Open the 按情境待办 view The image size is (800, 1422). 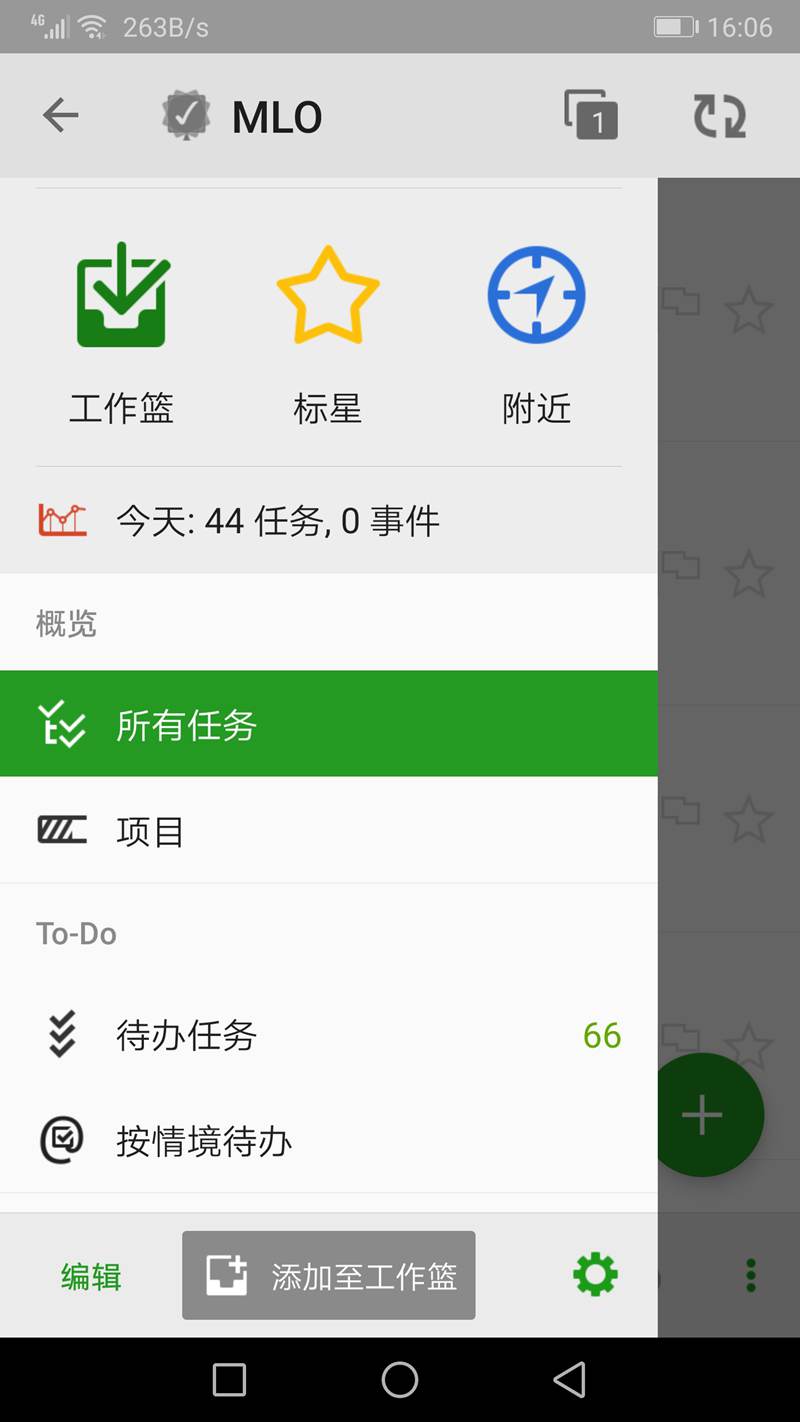(x=328, y=1141)
